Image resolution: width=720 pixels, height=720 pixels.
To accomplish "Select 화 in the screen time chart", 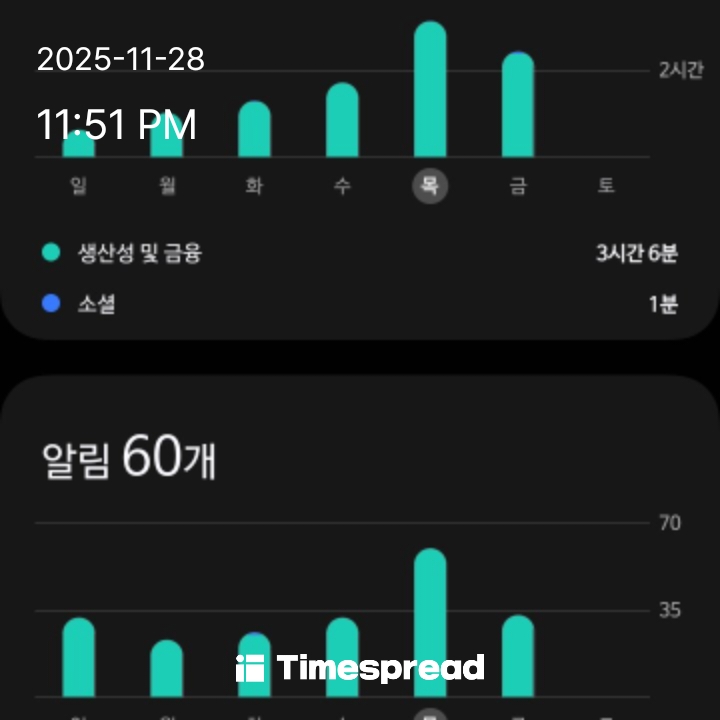I will (254, 186).
